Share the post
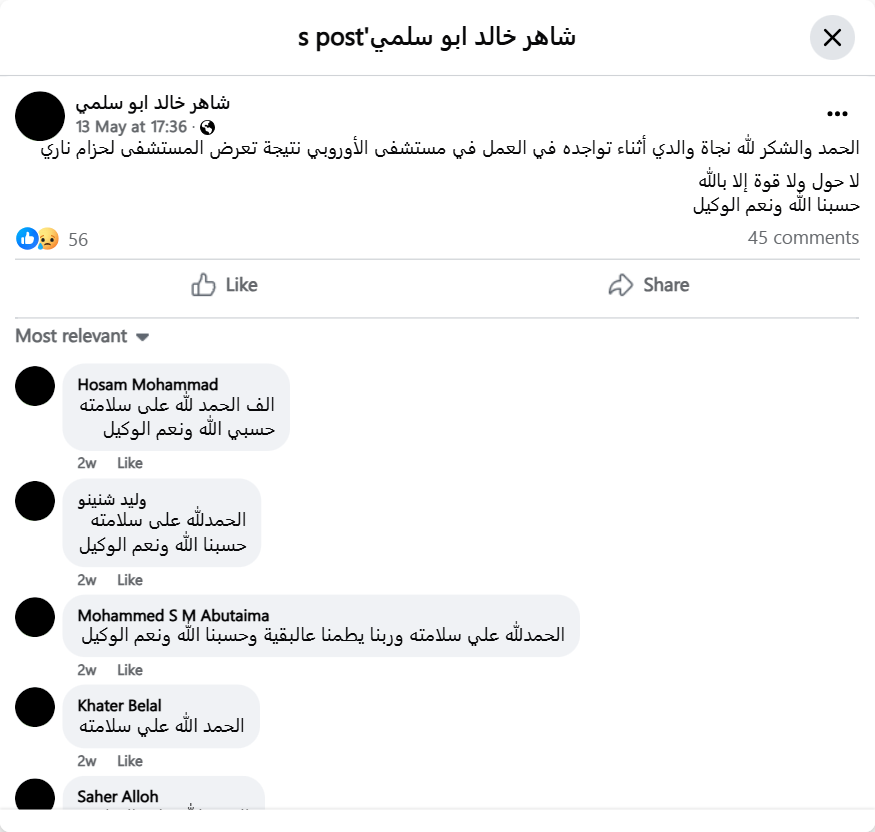Image resolution: width=875 pixels, height=832 pixels. (649, 285)
